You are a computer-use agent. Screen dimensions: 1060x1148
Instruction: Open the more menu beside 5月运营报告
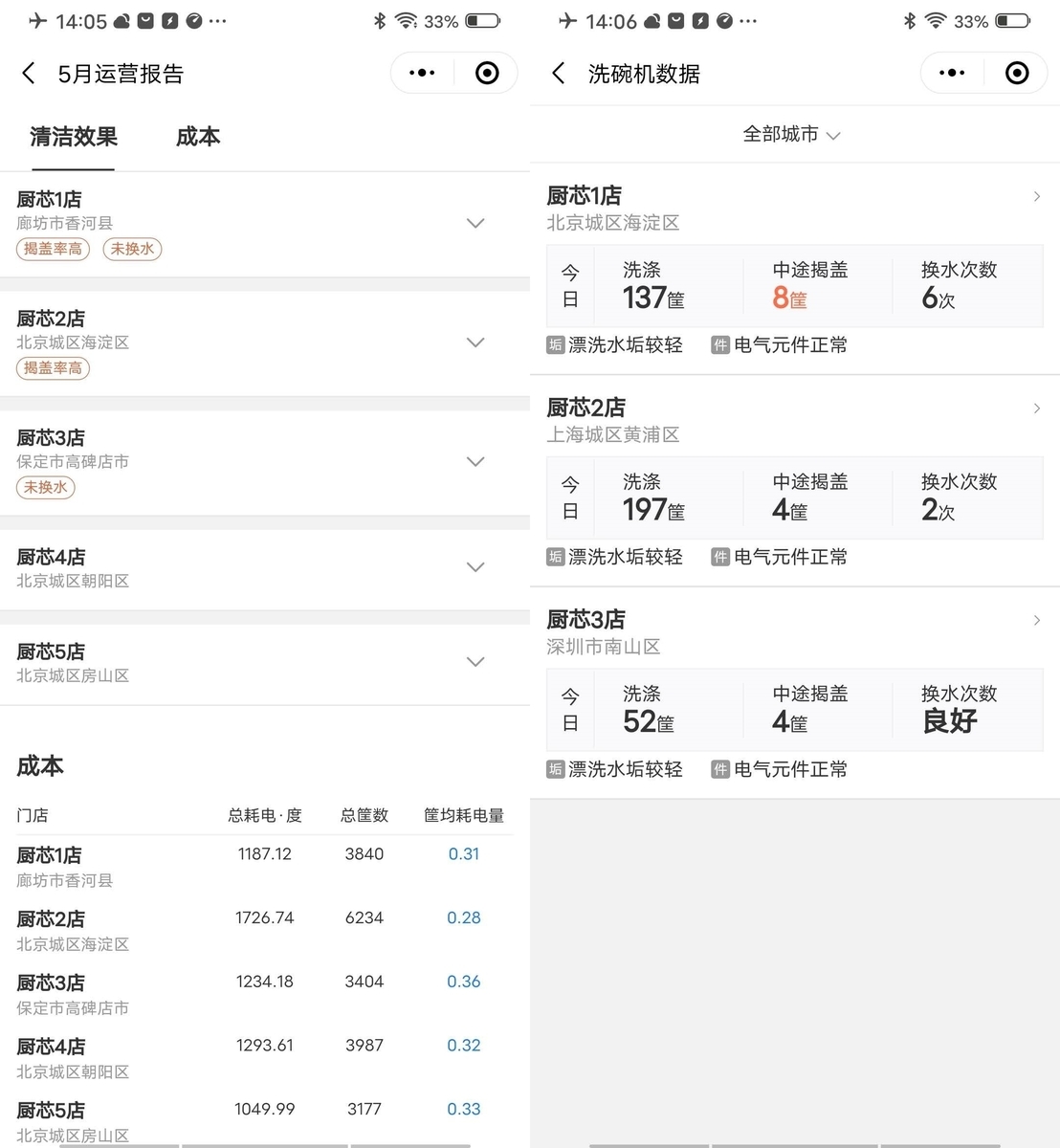pos(422,74)
